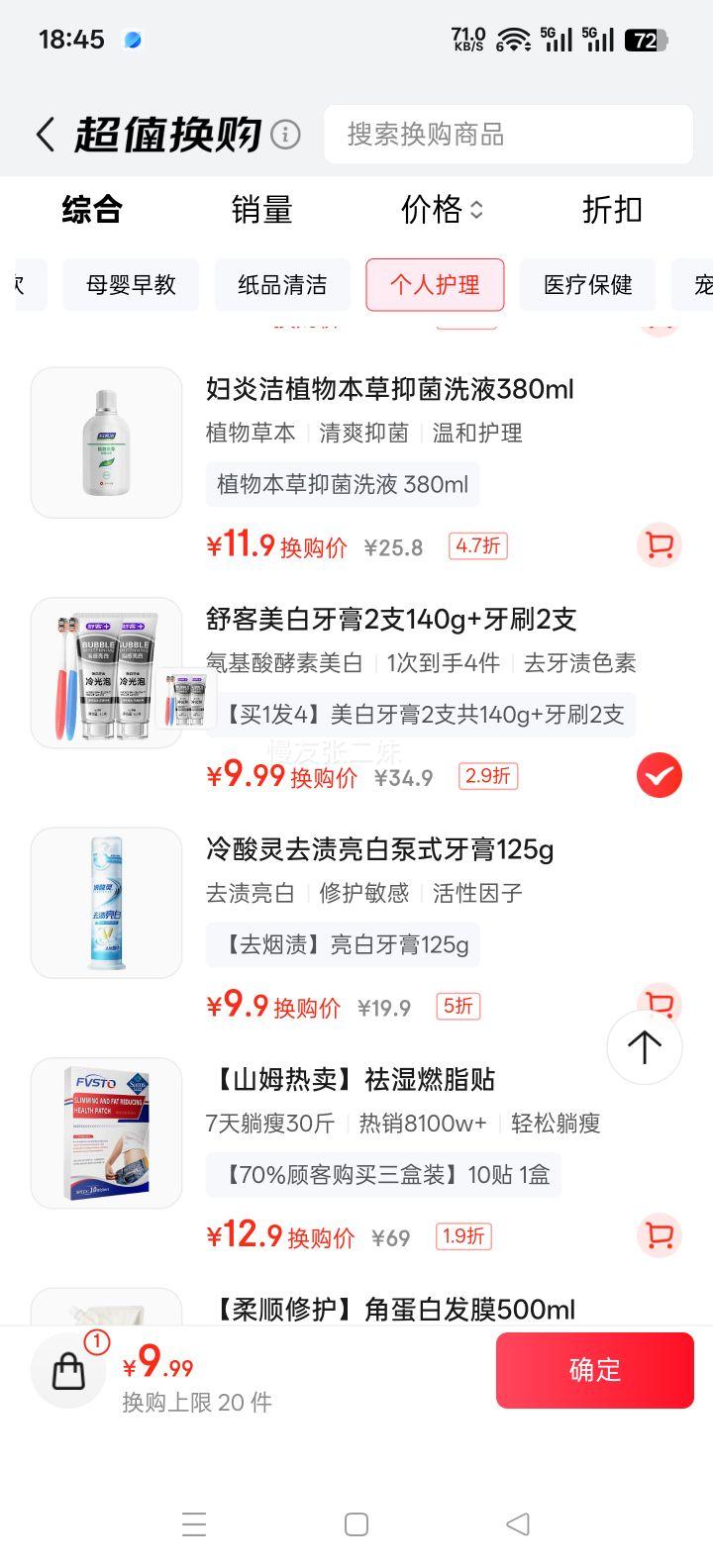
Task: Deselect the checked 舒客美白牙膏 item
Action: pyautogui.click(x=659, y=776)
